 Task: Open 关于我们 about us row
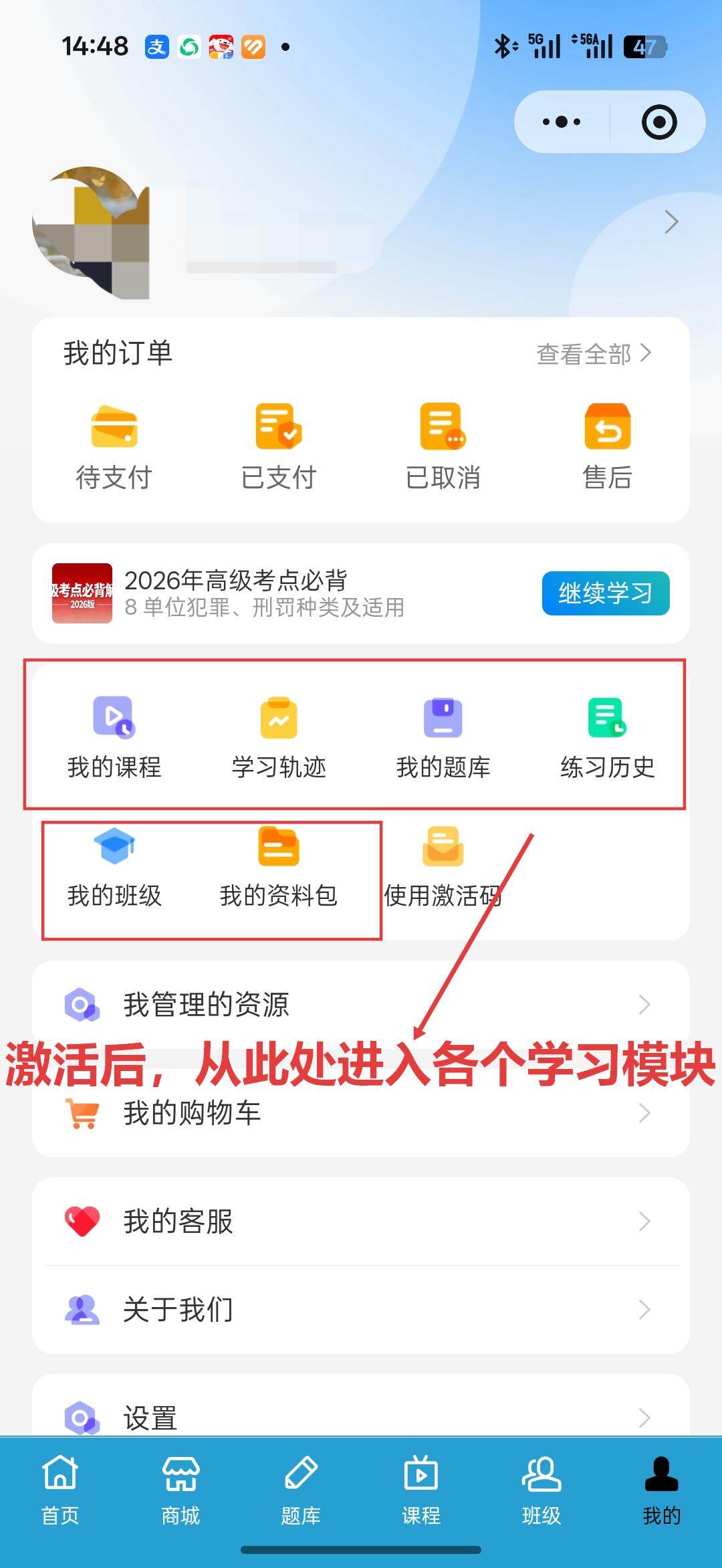pos(361,1309)
